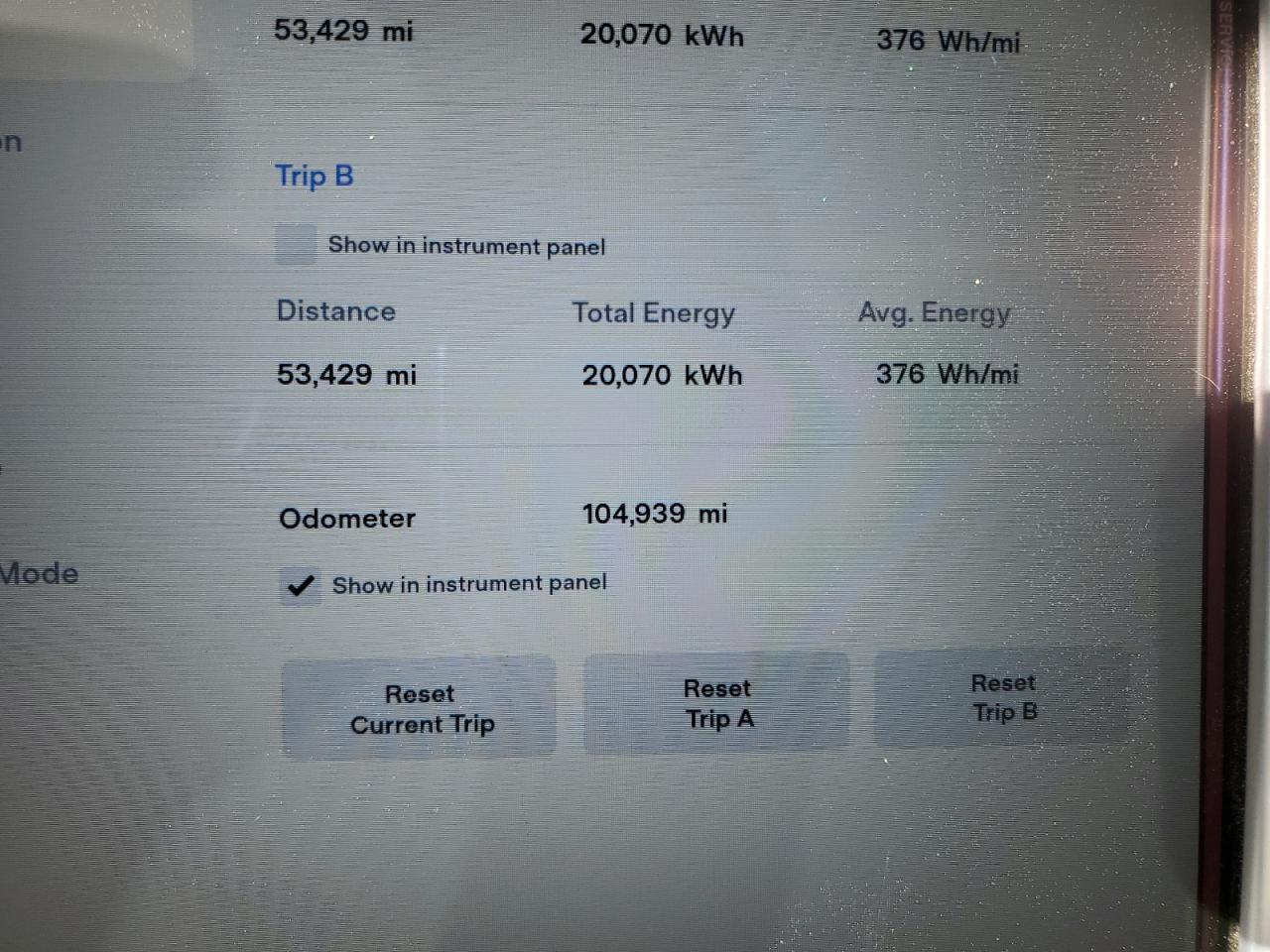Enable Trip B show in instrument panel
This screenshot has height=952, width=1270.
pyautogui.click(x=296, y=244)
